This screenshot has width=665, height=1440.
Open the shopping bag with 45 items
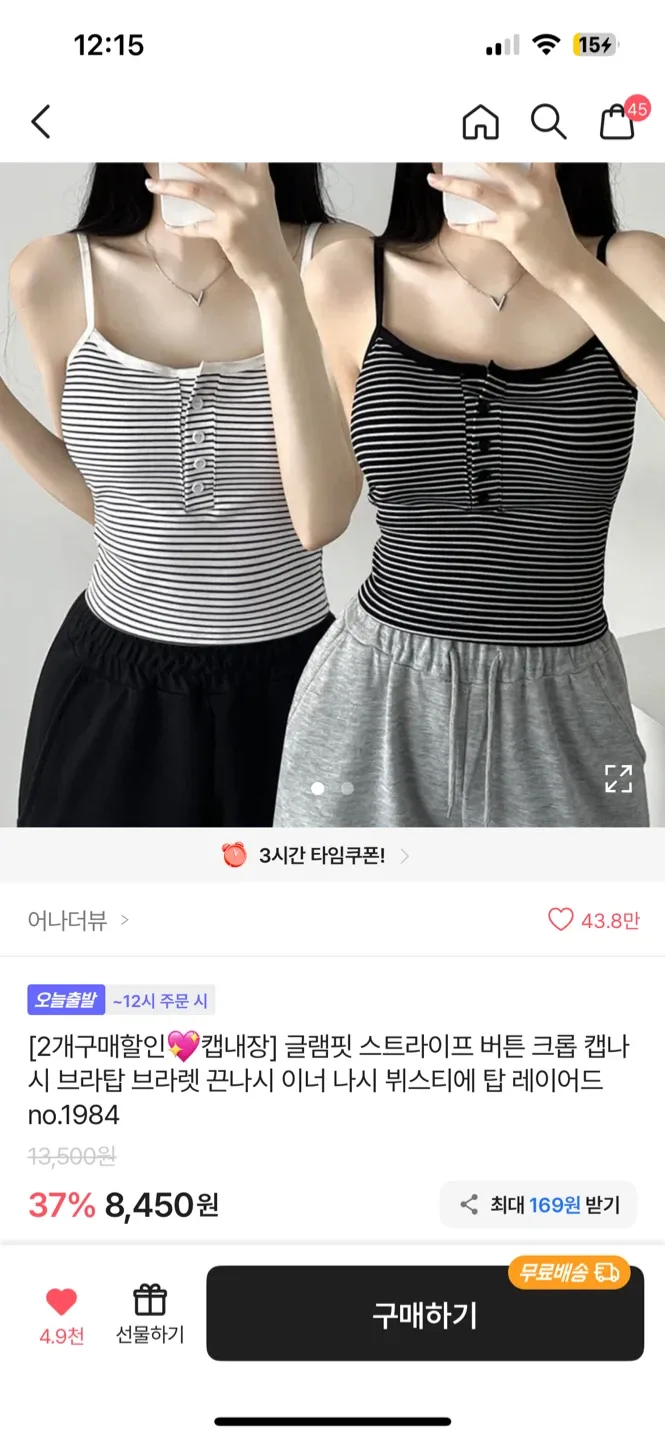[617, 122]
